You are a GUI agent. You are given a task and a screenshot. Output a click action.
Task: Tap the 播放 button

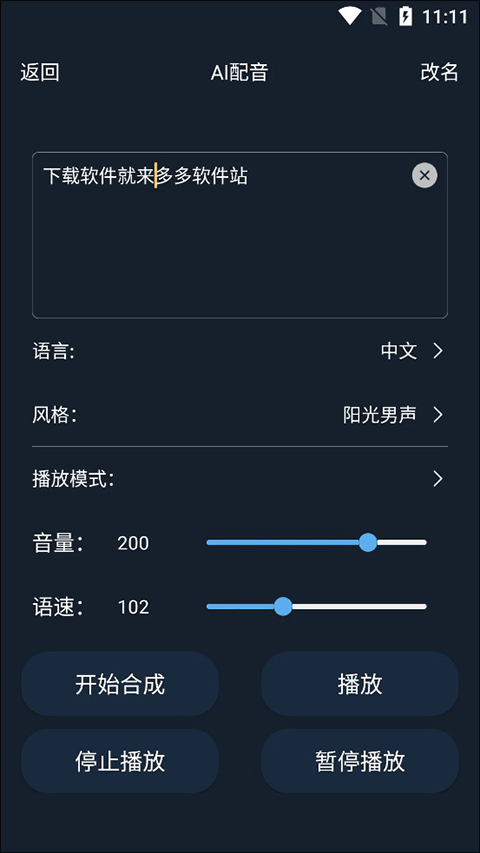pos(360,684)
